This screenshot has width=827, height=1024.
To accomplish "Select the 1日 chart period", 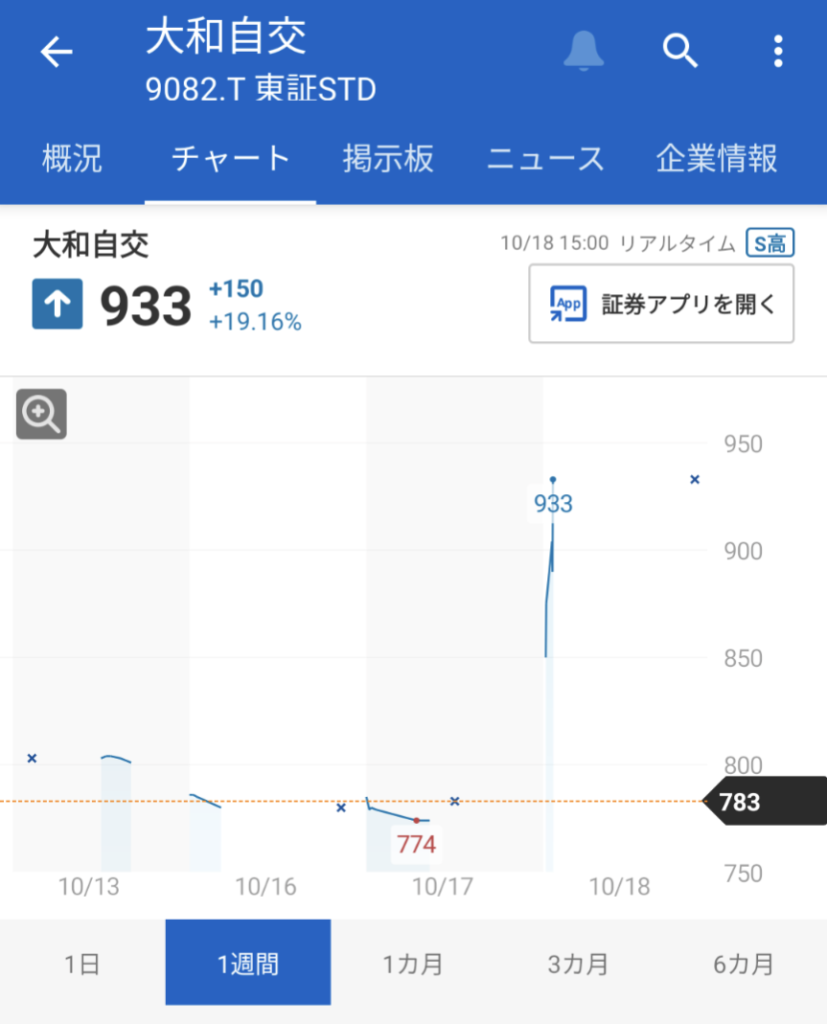I will [82, 964].
